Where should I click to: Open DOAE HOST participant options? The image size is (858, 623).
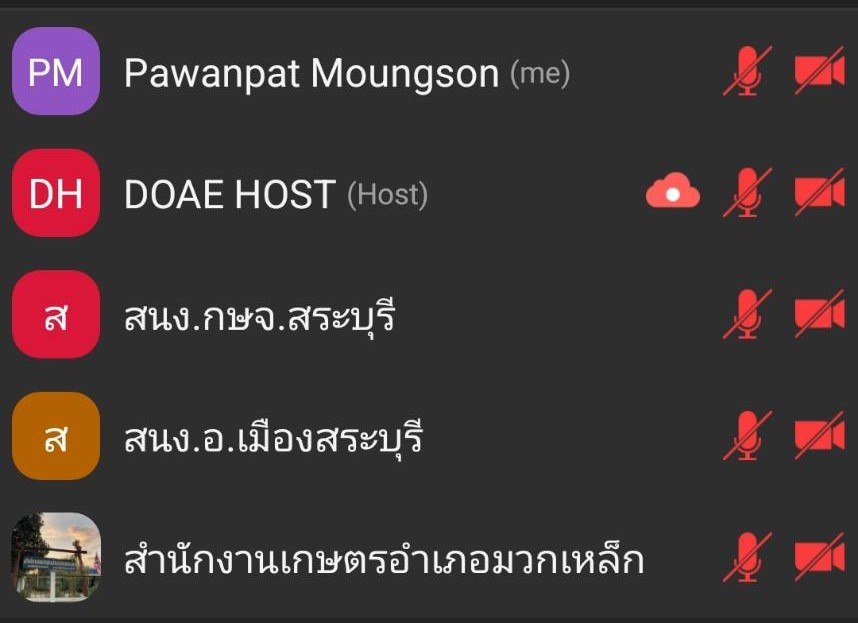(229, 194)
